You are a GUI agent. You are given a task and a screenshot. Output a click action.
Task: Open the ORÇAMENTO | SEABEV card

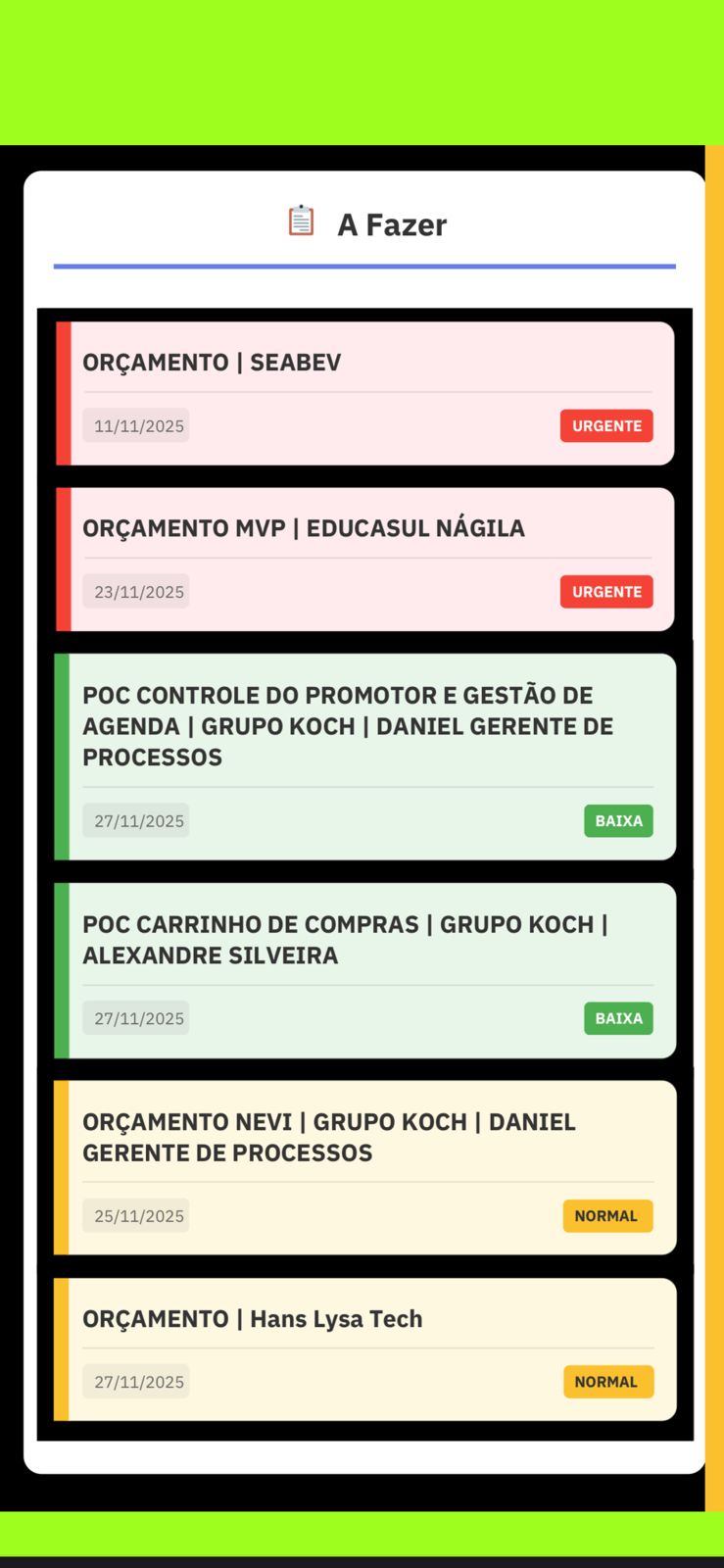coord(364,392)
